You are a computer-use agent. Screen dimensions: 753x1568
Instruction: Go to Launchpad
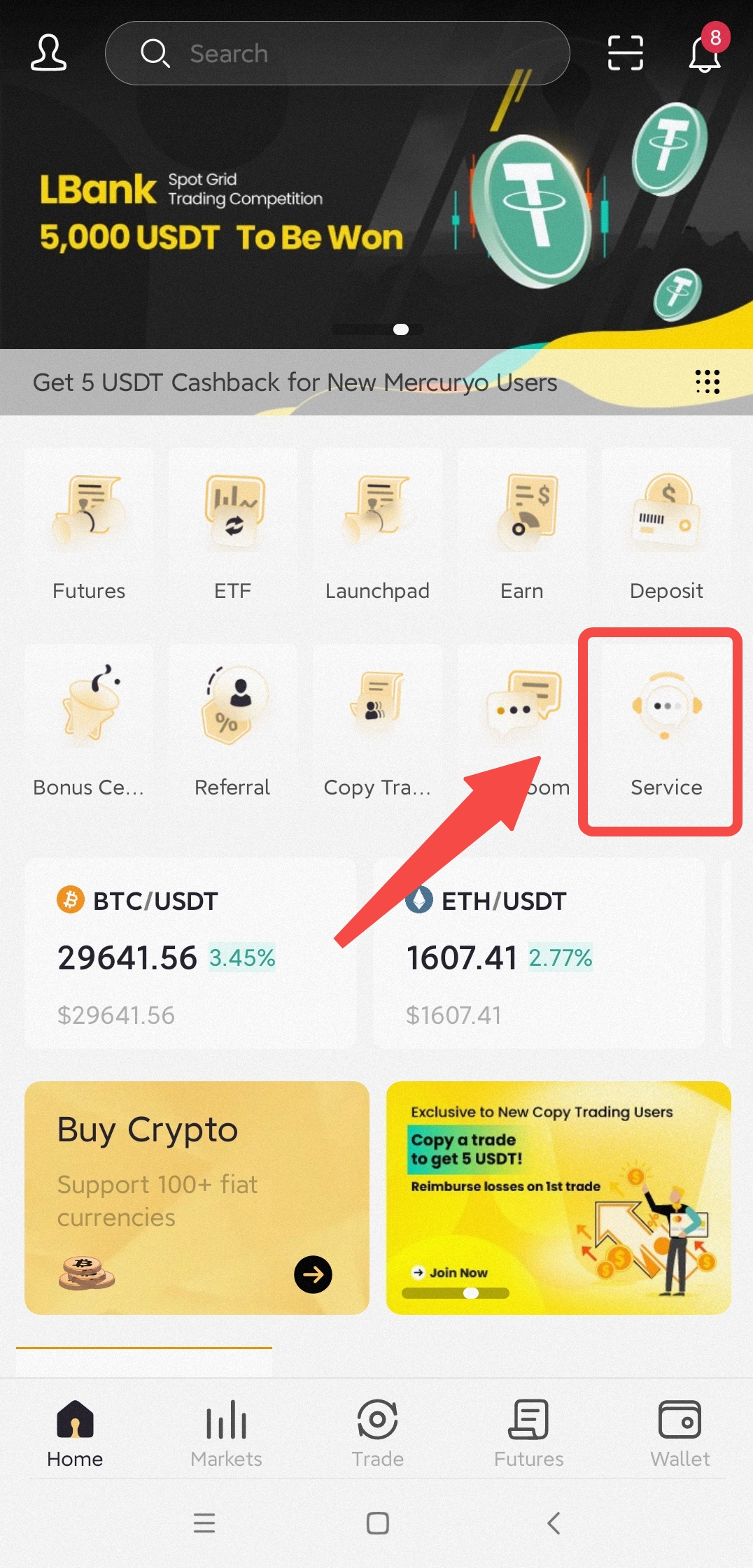pyautogui.click(x=377, y=532)
